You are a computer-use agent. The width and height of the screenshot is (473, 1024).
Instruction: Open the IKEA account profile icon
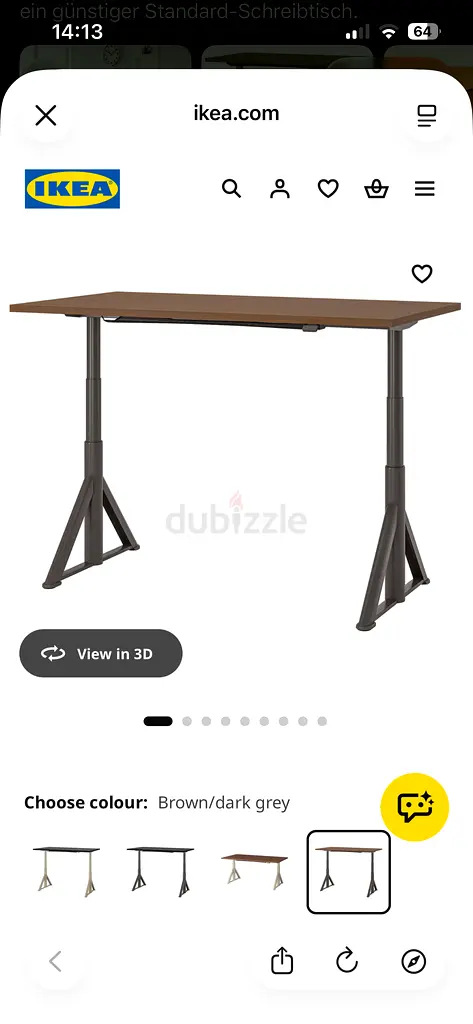coord(280,189)
